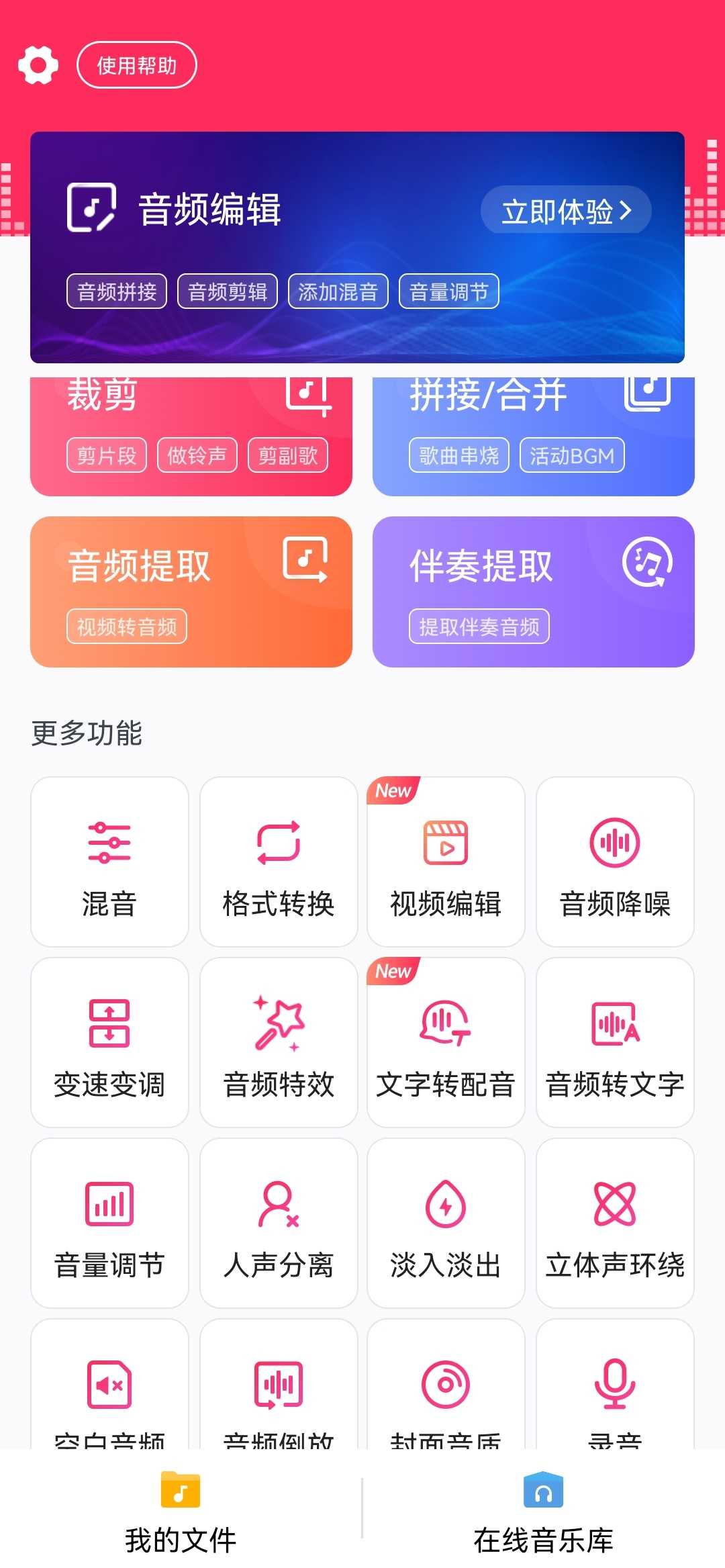
Task: Open 格式转换 format converter
Action: pos(279,862)
